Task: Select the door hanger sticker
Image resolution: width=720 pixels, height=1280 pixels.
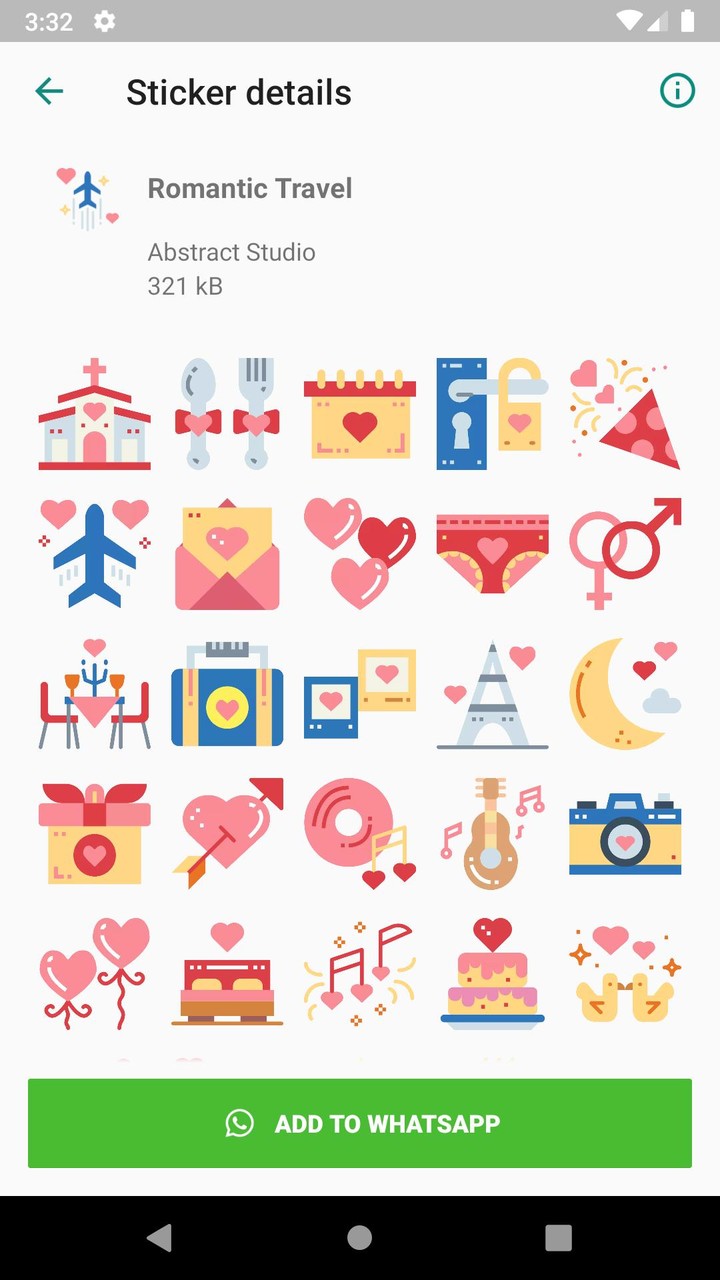Action: [492, 413]
